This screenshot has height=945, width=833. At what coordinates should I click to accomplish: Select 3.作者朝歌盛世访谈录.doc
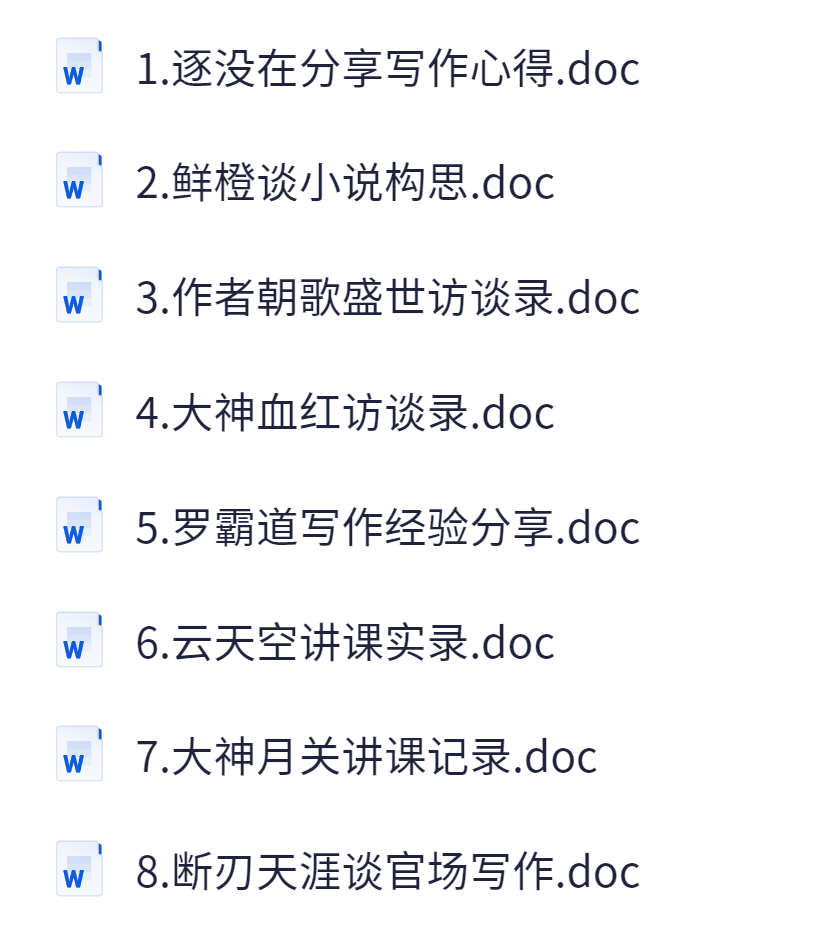coord(387,299)
